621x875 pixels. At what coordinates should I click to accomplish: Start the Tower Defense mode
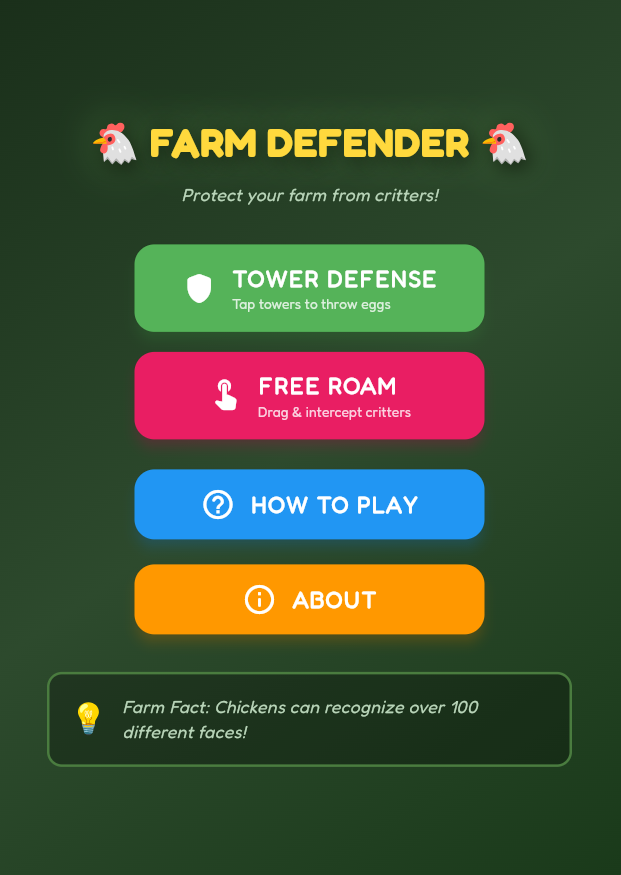tap(309, 288)
